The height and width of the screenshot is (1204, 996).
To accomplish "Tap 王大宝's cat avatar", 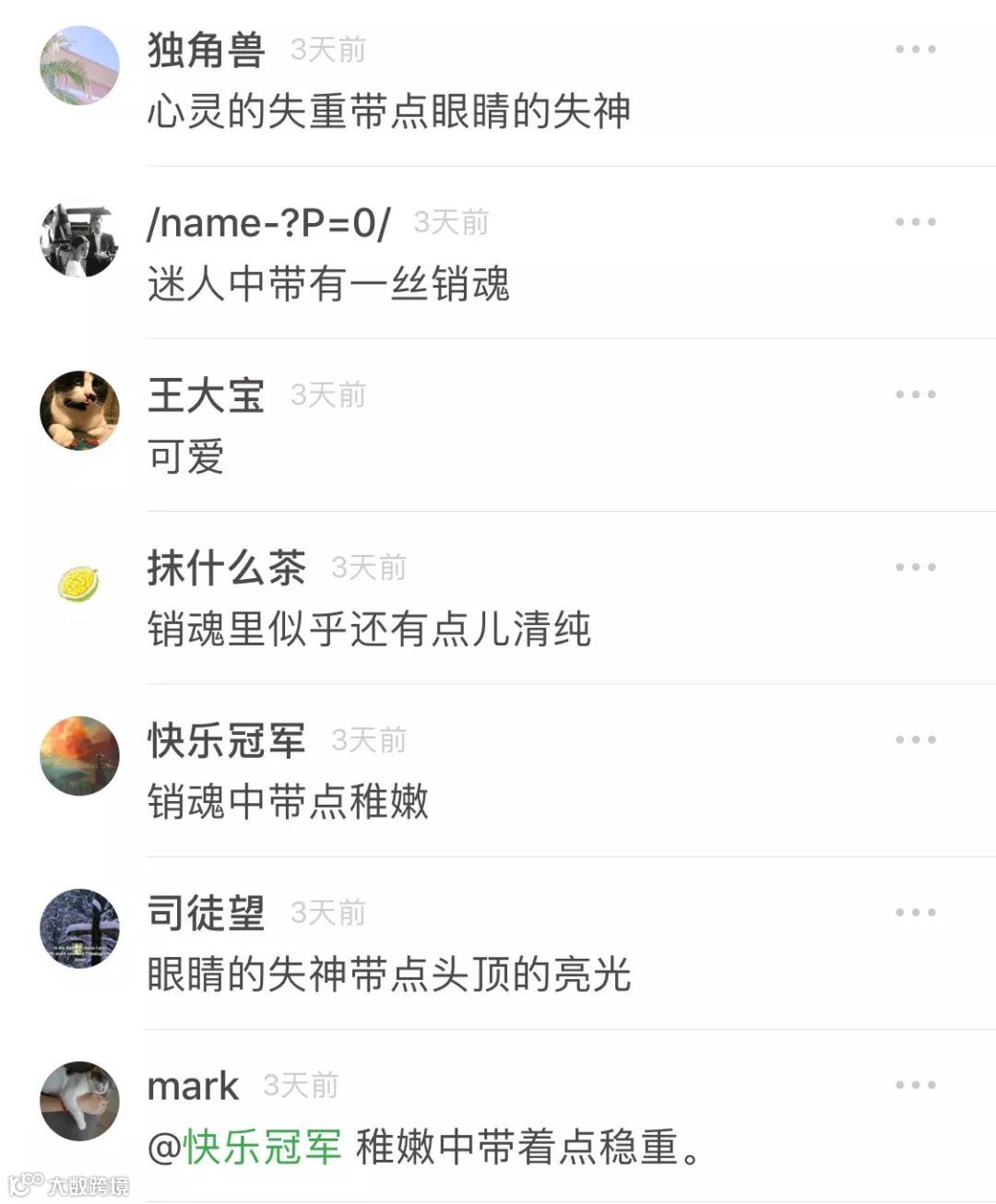I will point(79,410).
